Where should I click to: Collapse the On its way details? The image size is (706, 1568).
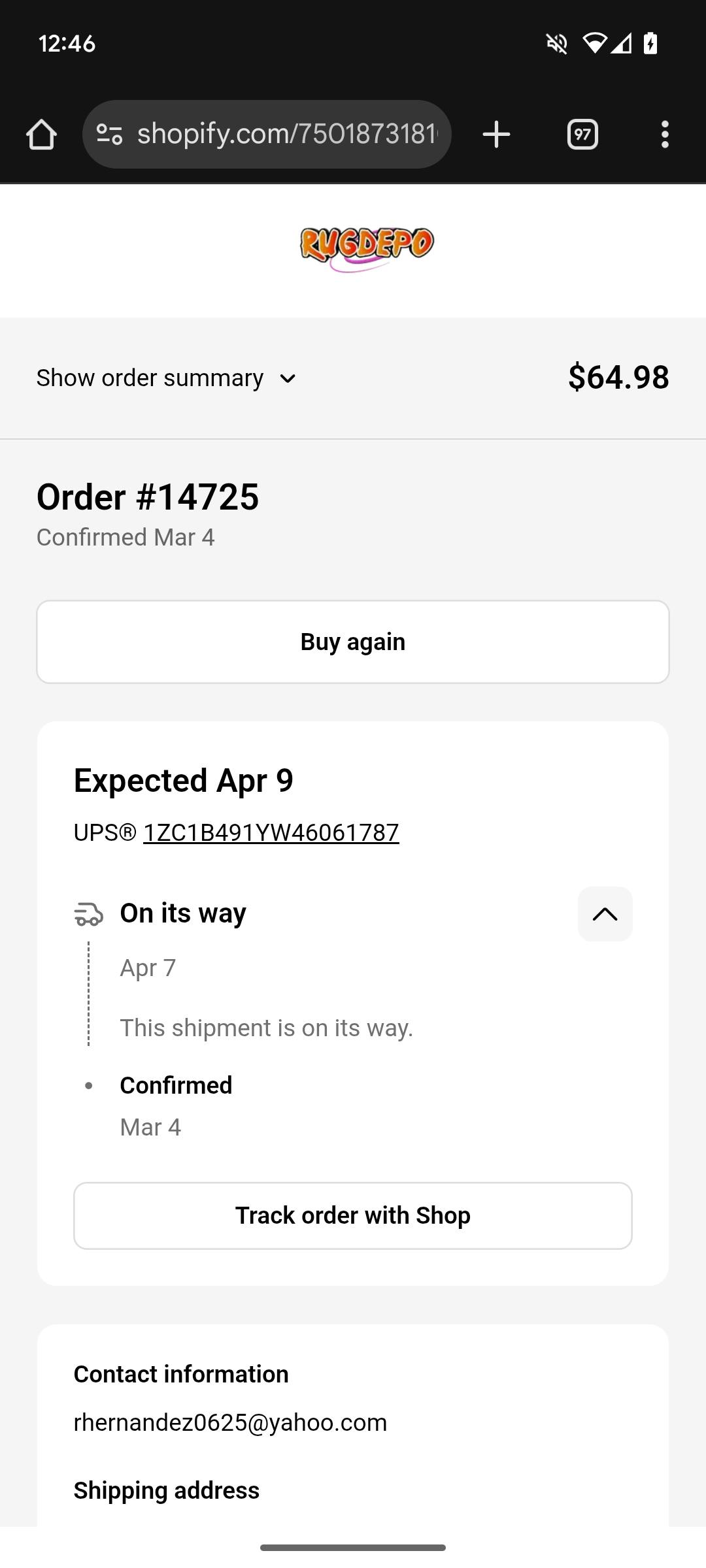pos(605,914)
